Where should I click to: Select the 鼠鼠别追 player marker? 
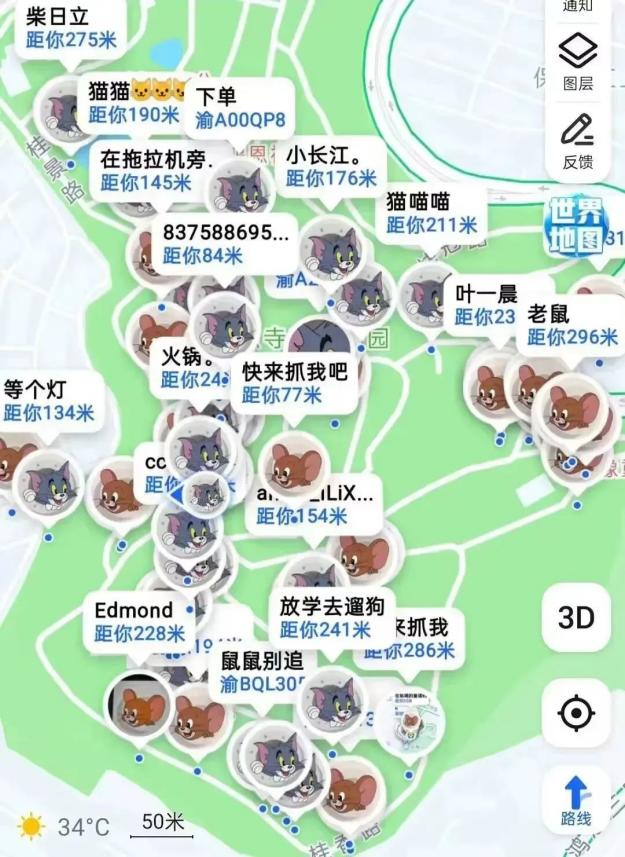click(262, 673)
